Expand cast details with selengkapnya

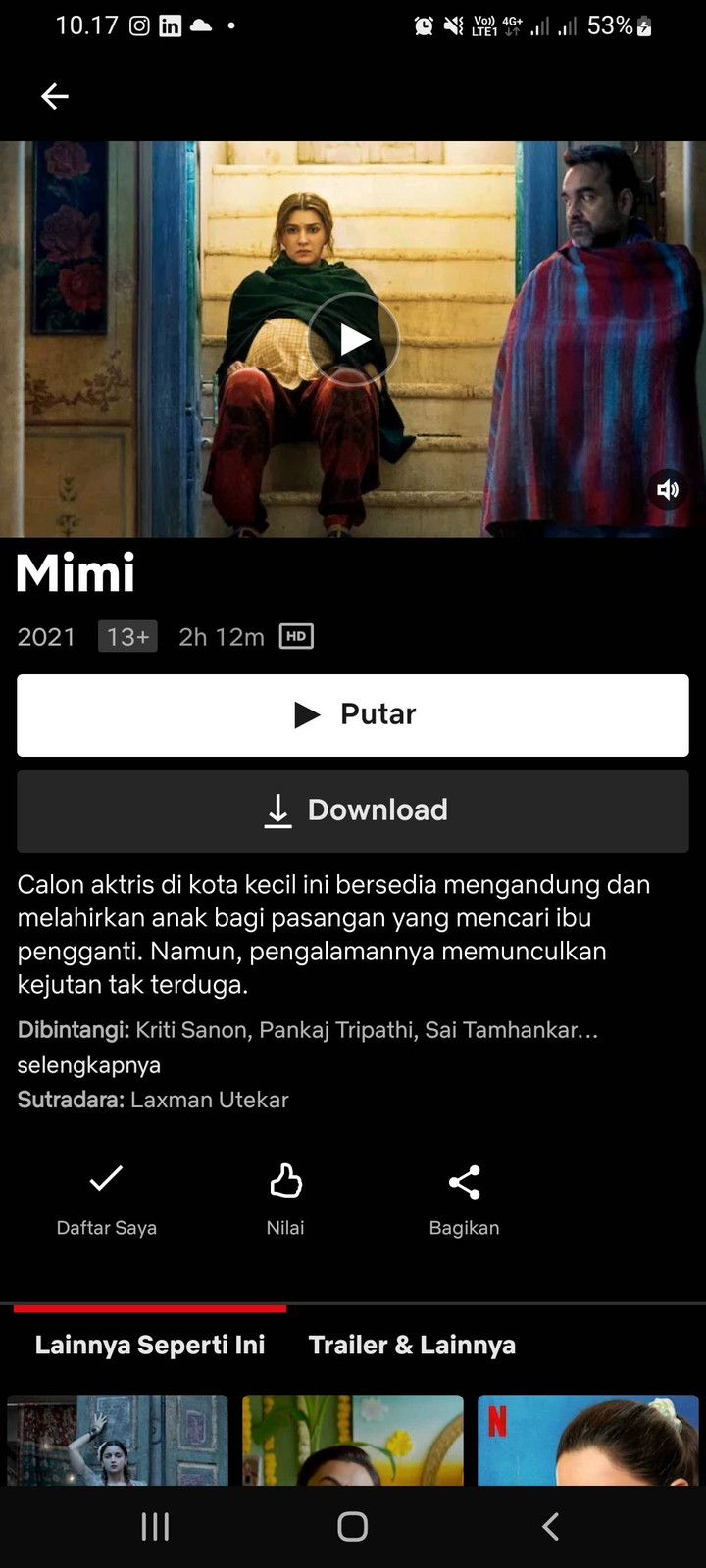[89, 1065]
